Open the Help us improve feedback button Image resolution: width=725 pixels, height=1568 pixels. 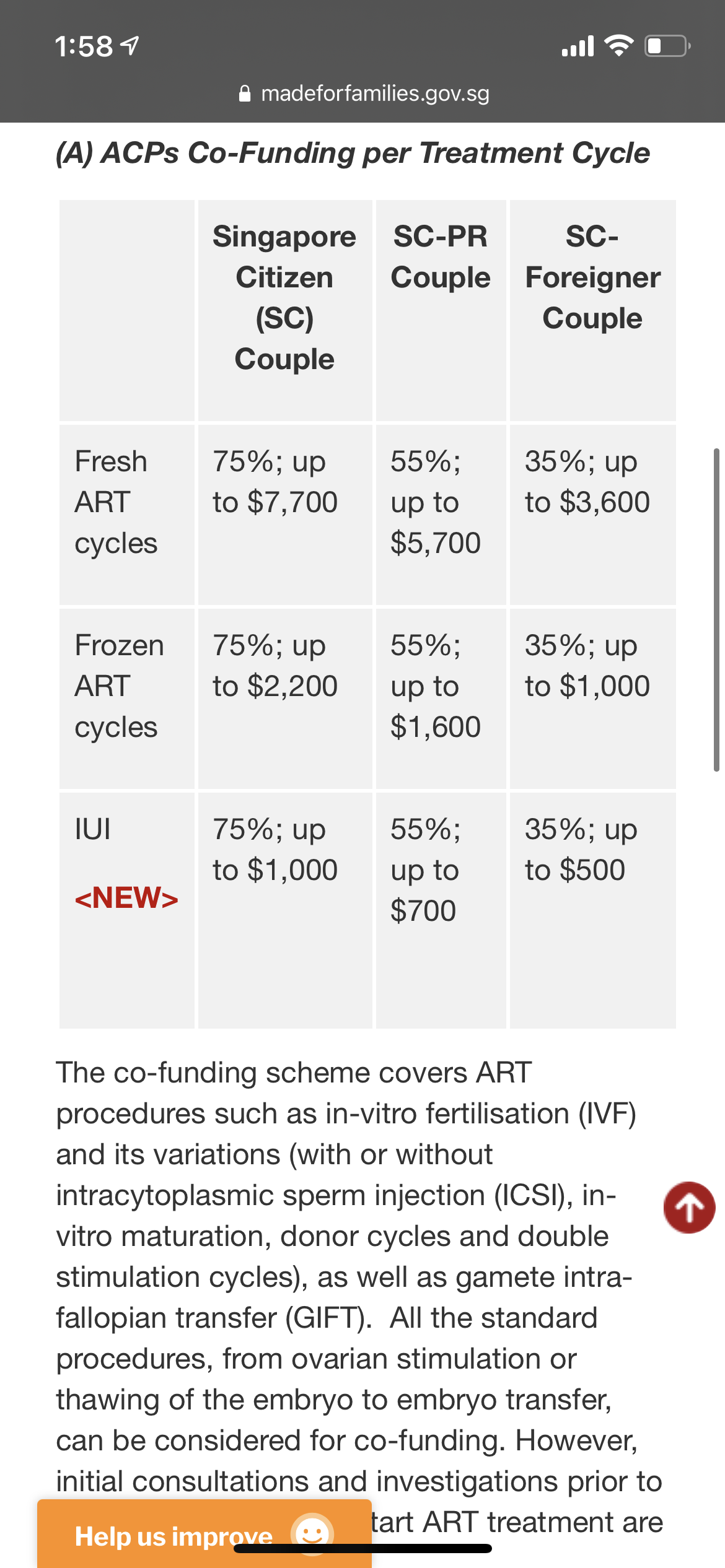click(204, 1534)
